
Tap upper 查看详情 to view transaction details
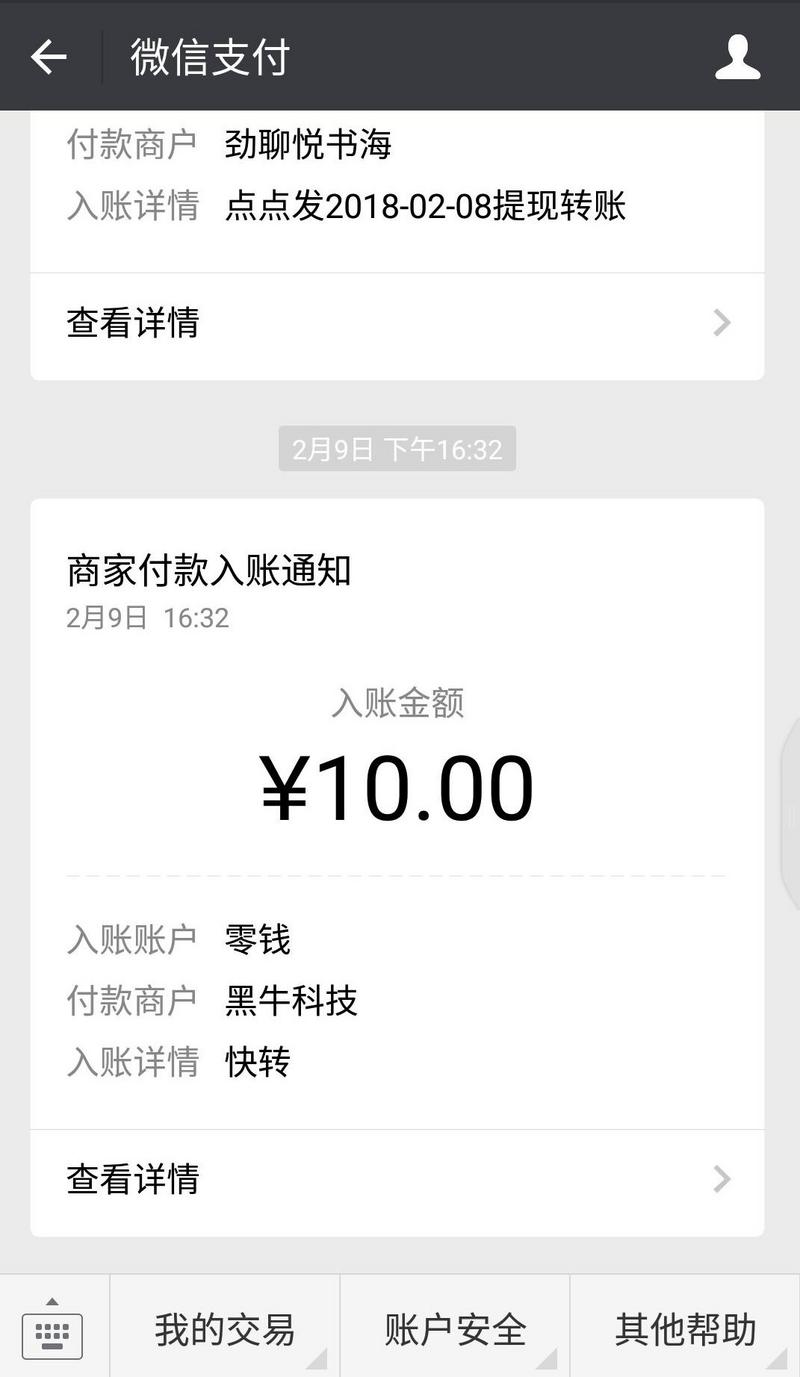131,322
